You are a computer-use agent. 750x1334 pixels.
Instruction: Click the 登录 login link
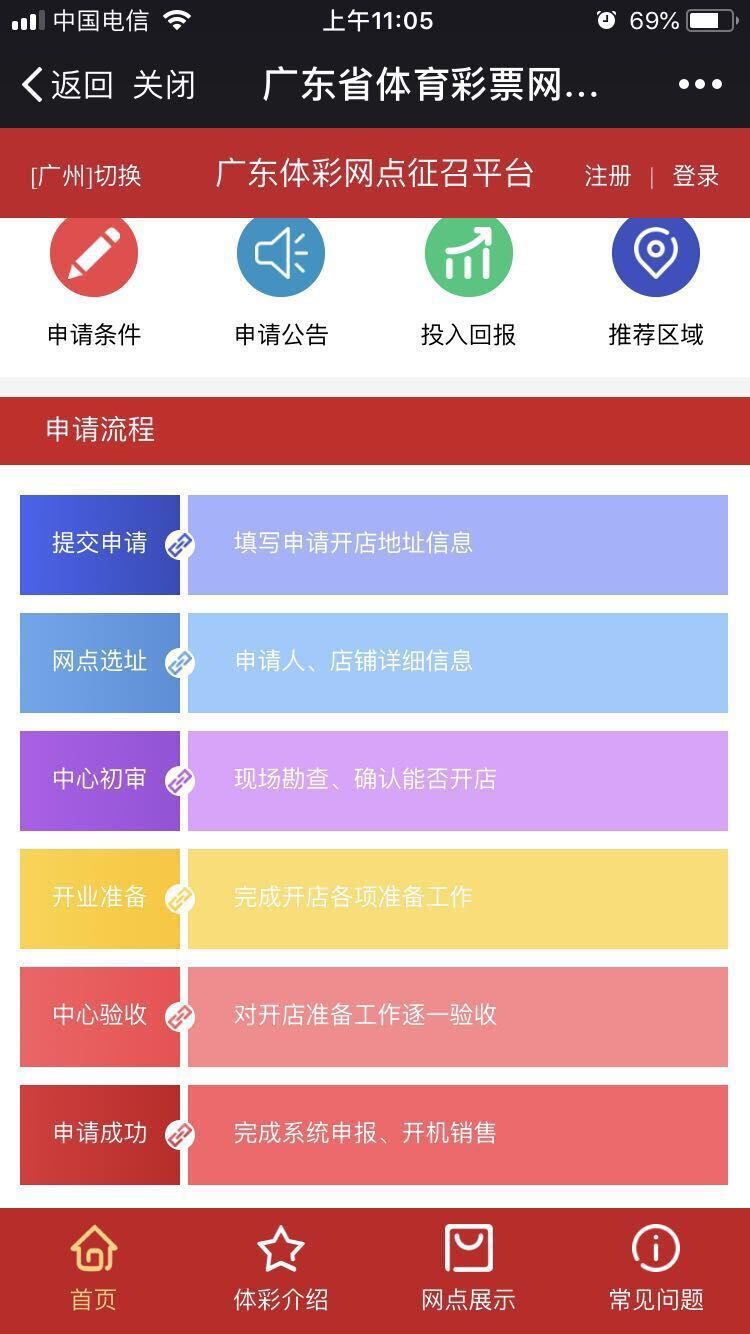click(695, 176)
